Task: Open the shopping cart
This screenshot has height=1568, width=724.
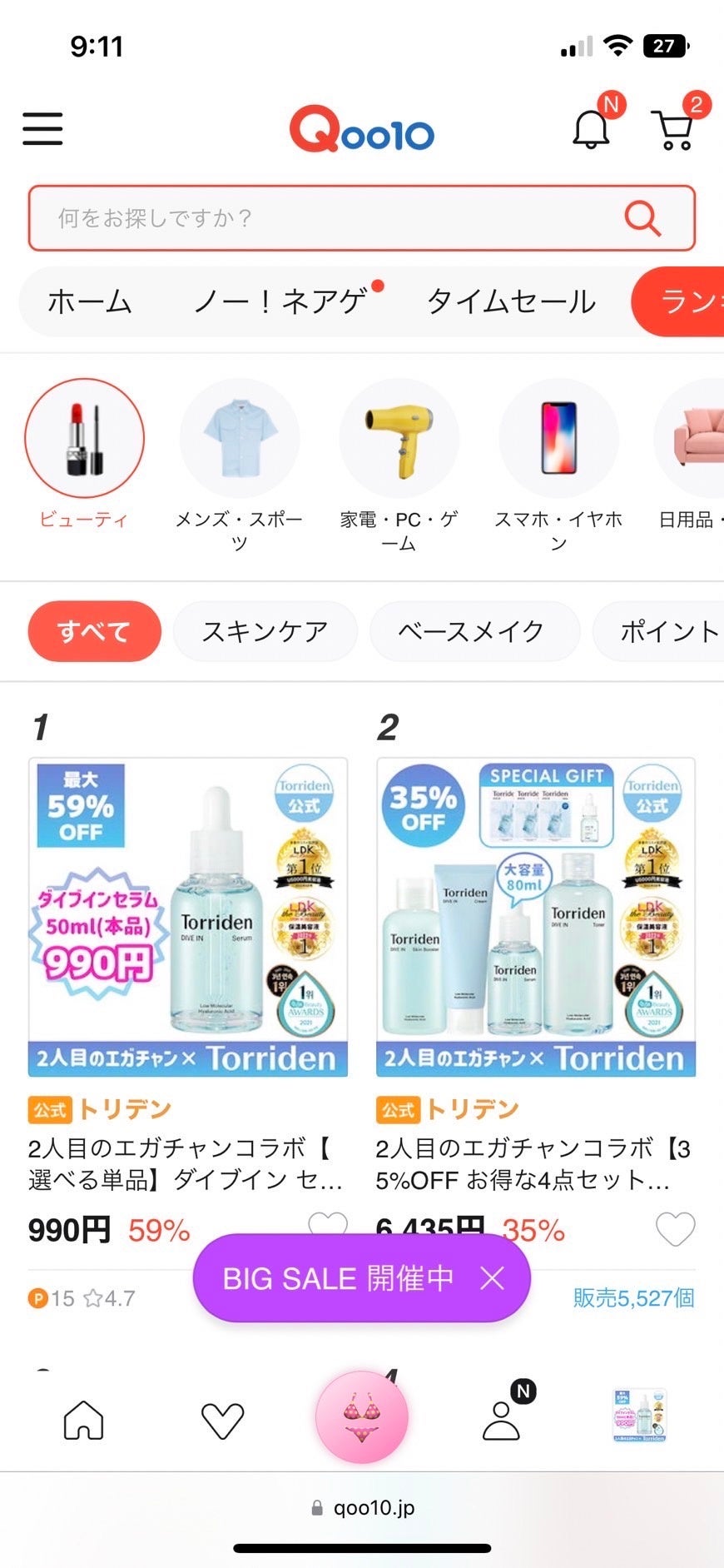Action: pyautogui.click(x=675, y=130)
